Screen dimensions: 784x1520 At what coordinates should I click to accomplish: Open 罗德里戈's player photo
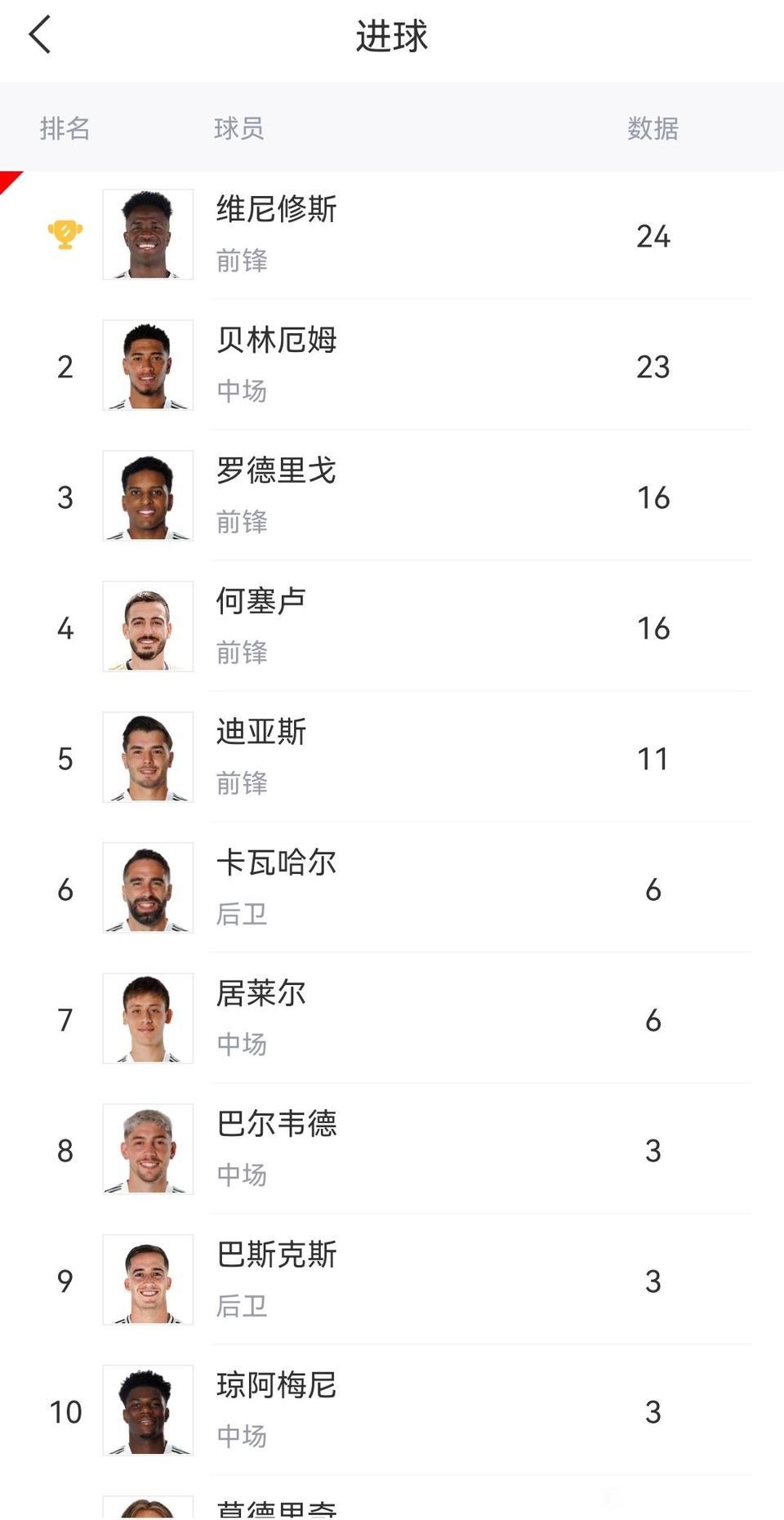tap(147, 496)
